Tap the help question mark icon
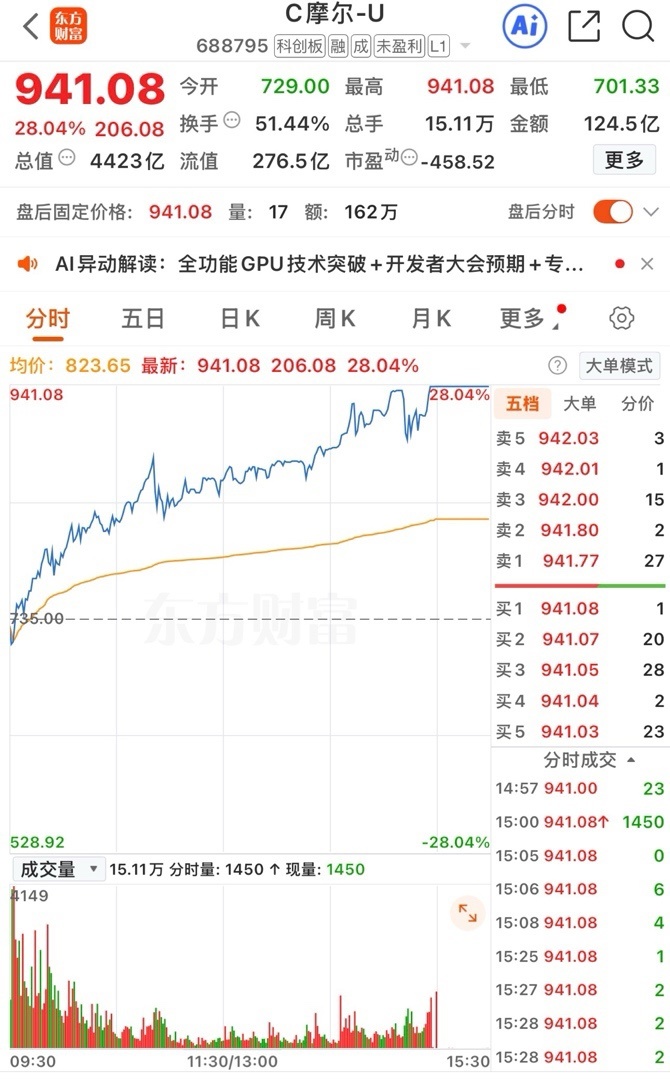 tap(558, 366)
